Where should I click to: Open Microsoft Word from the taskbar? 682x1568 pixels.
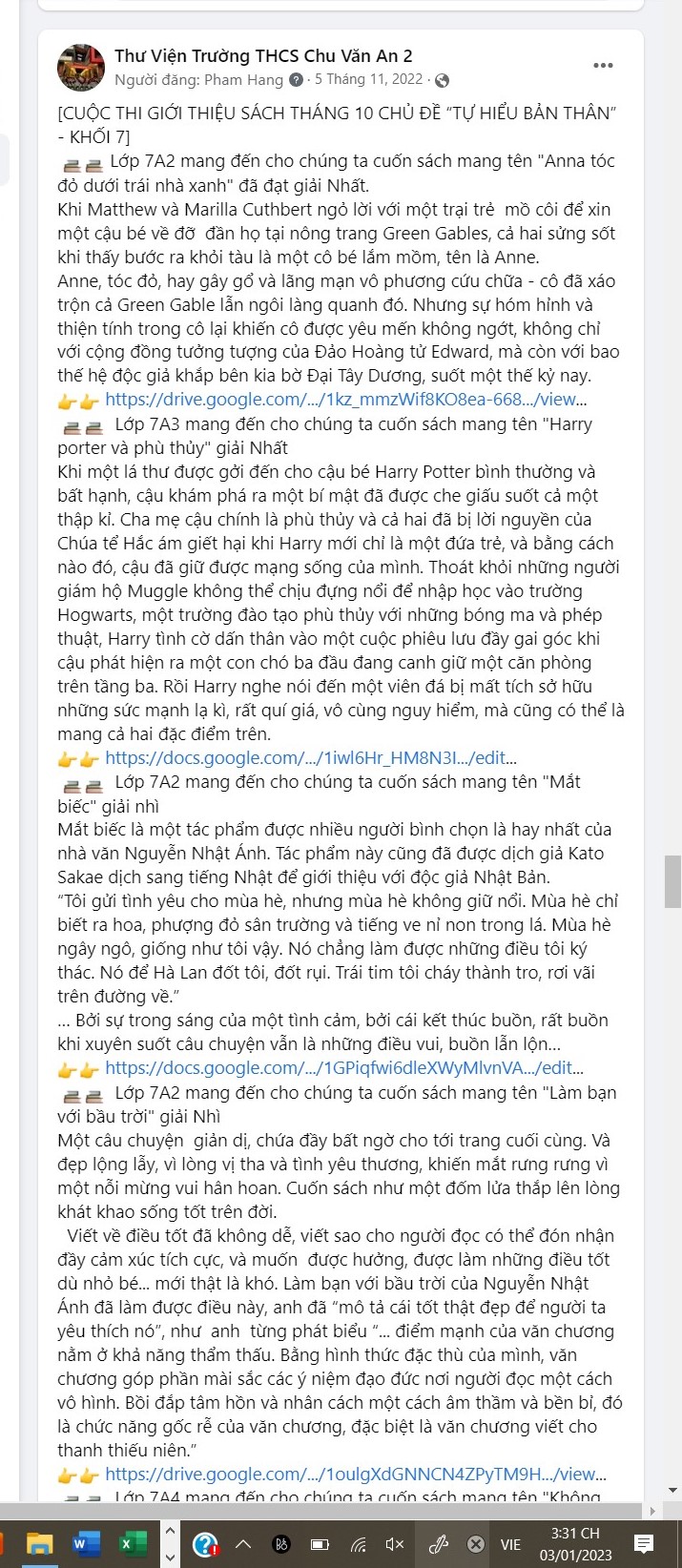click(86, 1544)
